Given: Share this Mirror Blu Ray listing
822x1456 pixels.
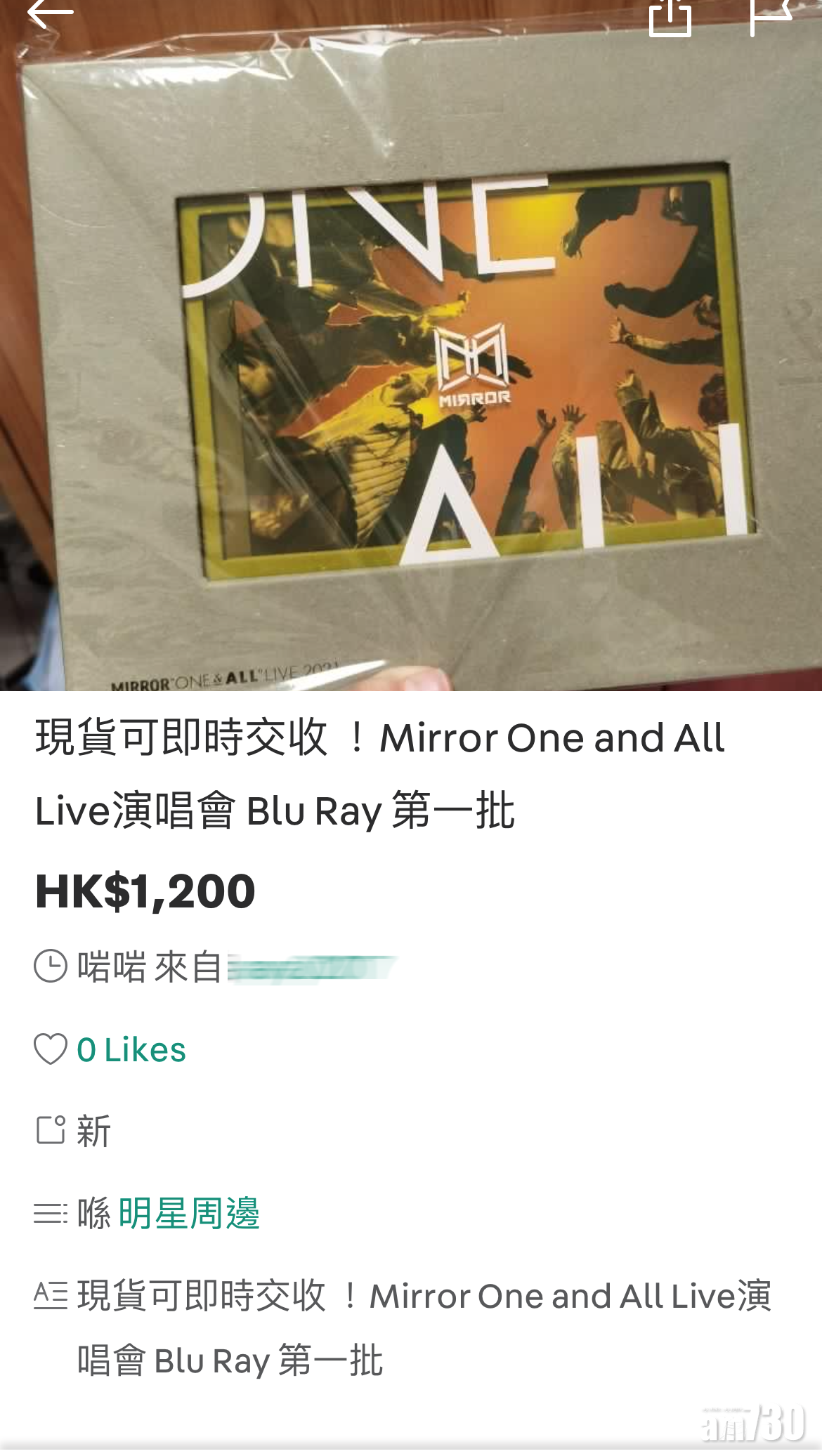Looking at the screenshot, I should (x=670, y=15).
